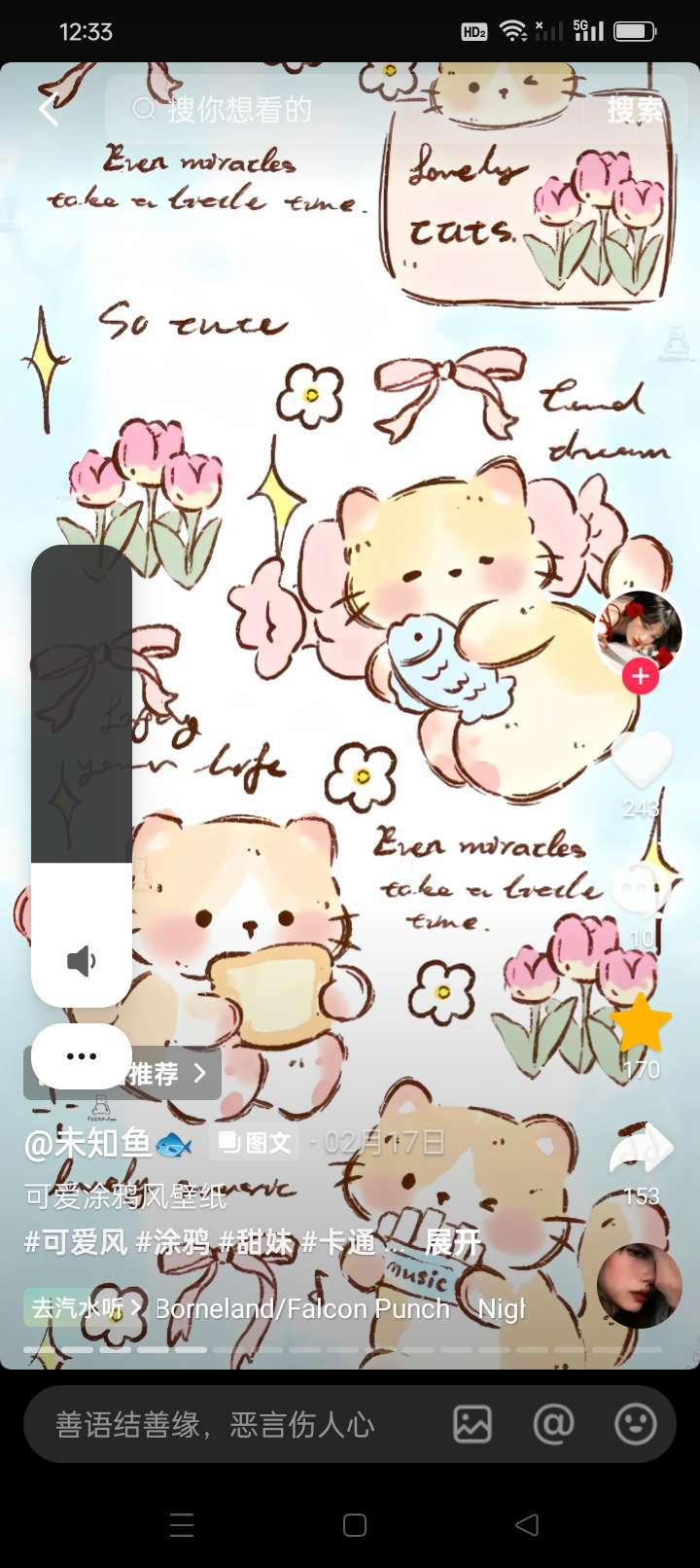Tap the 搜索 button
Image resolution: width=700 pixels, height=1568 pixels.
[634, 110]
